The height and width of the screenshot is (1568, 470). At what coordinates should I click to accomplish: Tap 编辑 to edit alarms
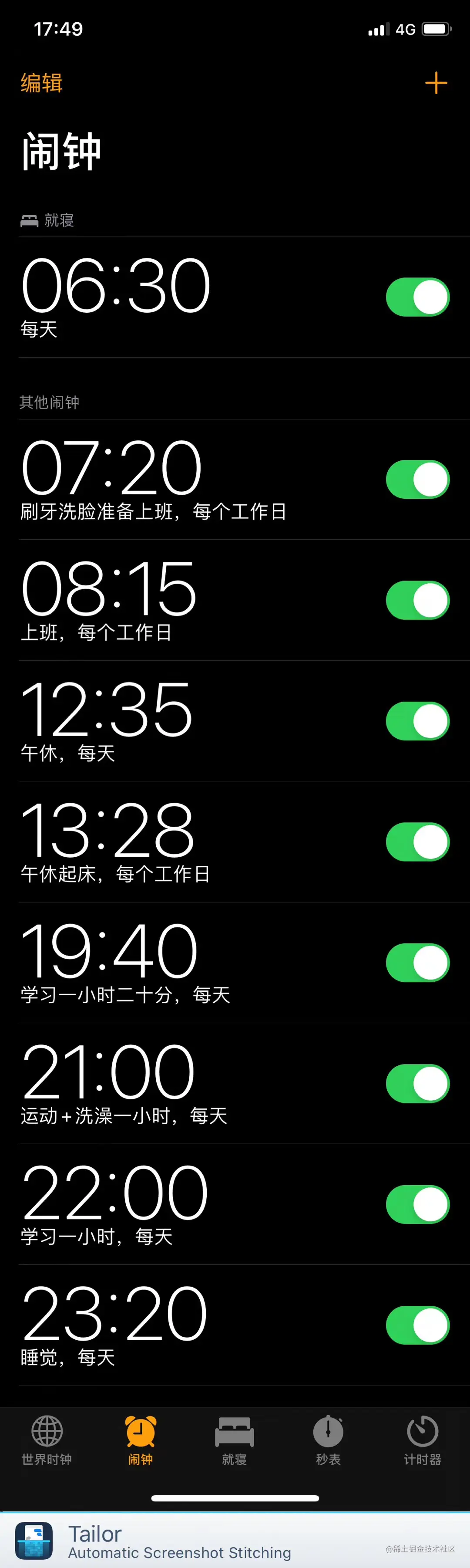click(x=41, y=83)
